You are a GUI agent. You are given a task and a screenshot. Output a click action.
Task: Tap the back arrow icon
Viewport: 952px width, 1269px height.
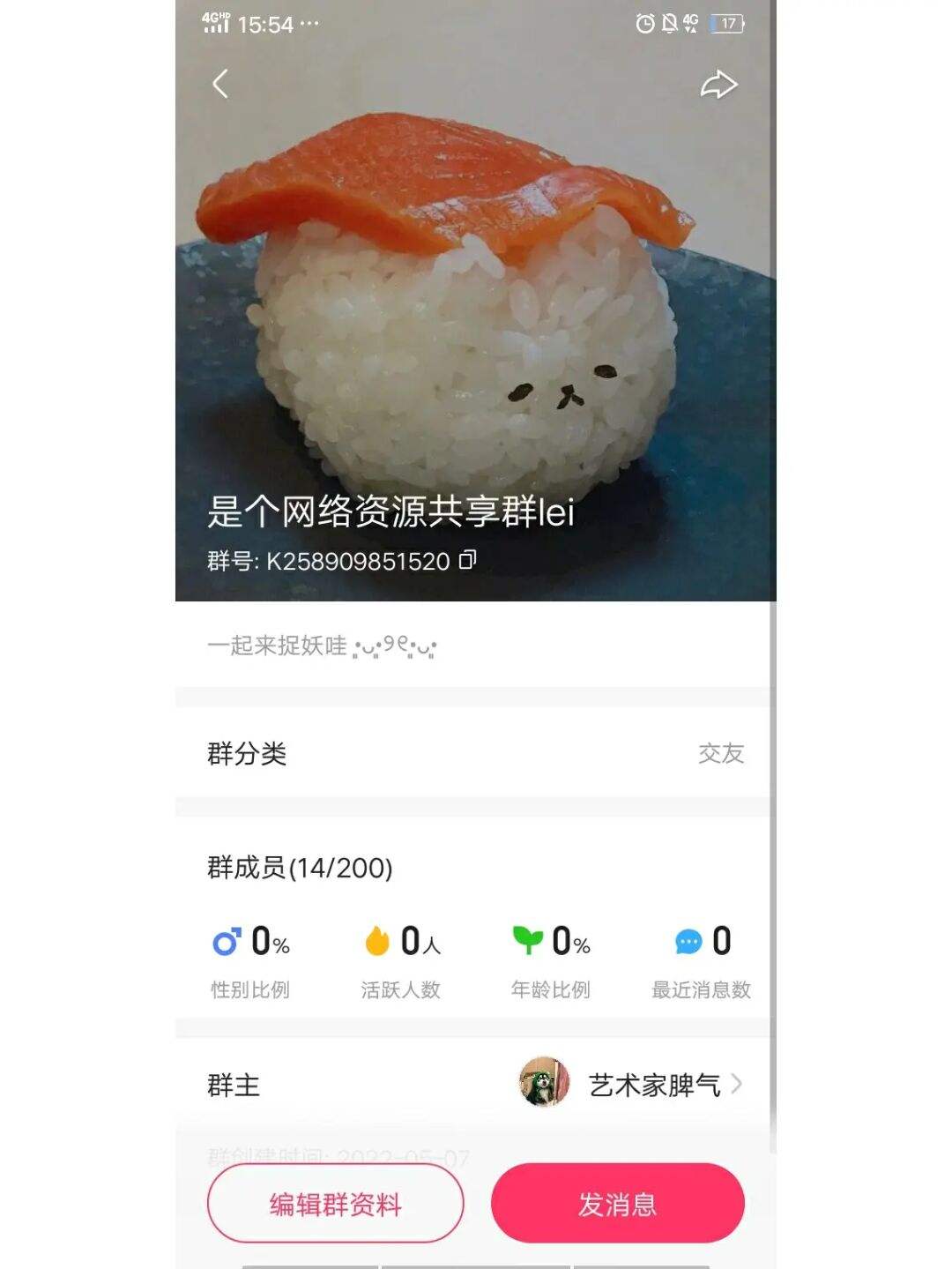click(x=220, y=85)
